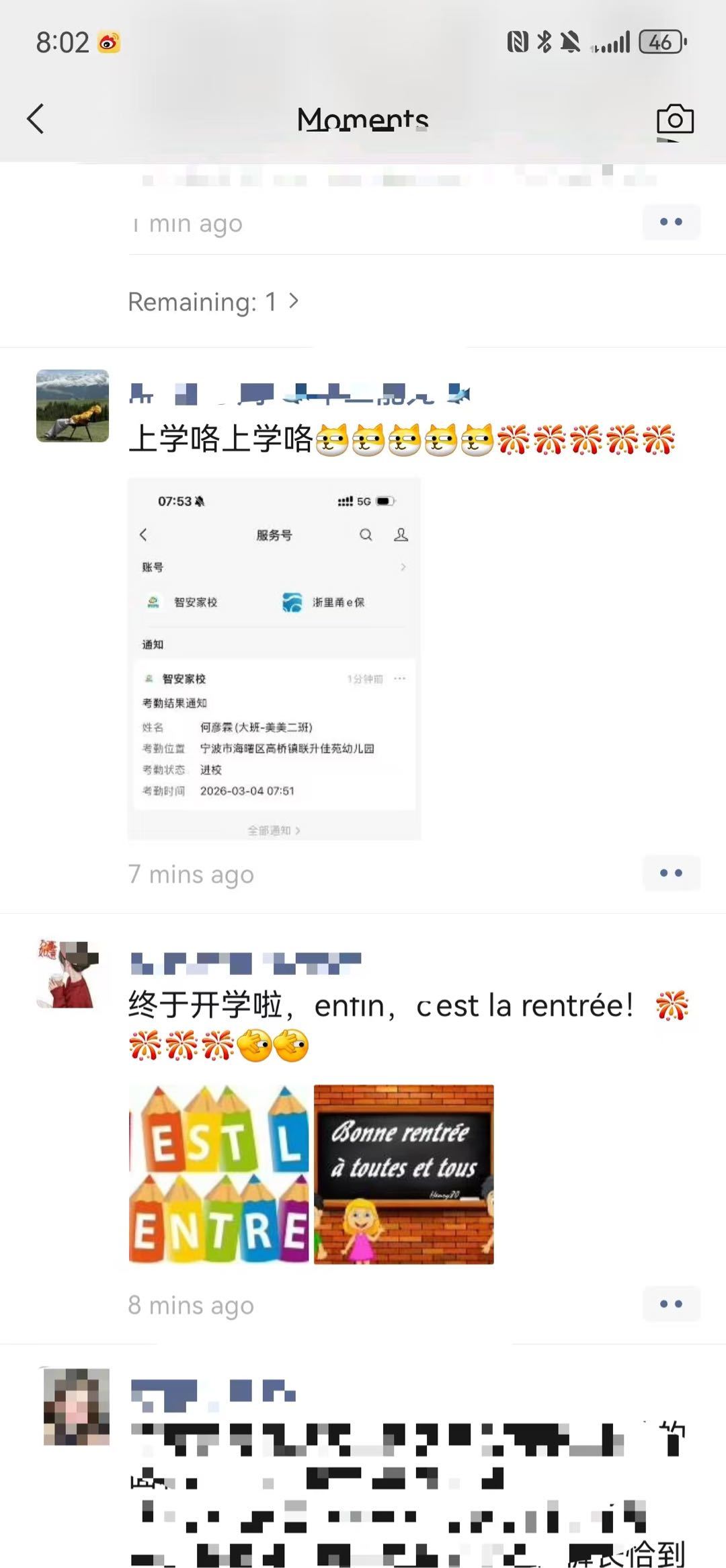Open the Bonne rentrée chalkboard image

click(404, 1174)
